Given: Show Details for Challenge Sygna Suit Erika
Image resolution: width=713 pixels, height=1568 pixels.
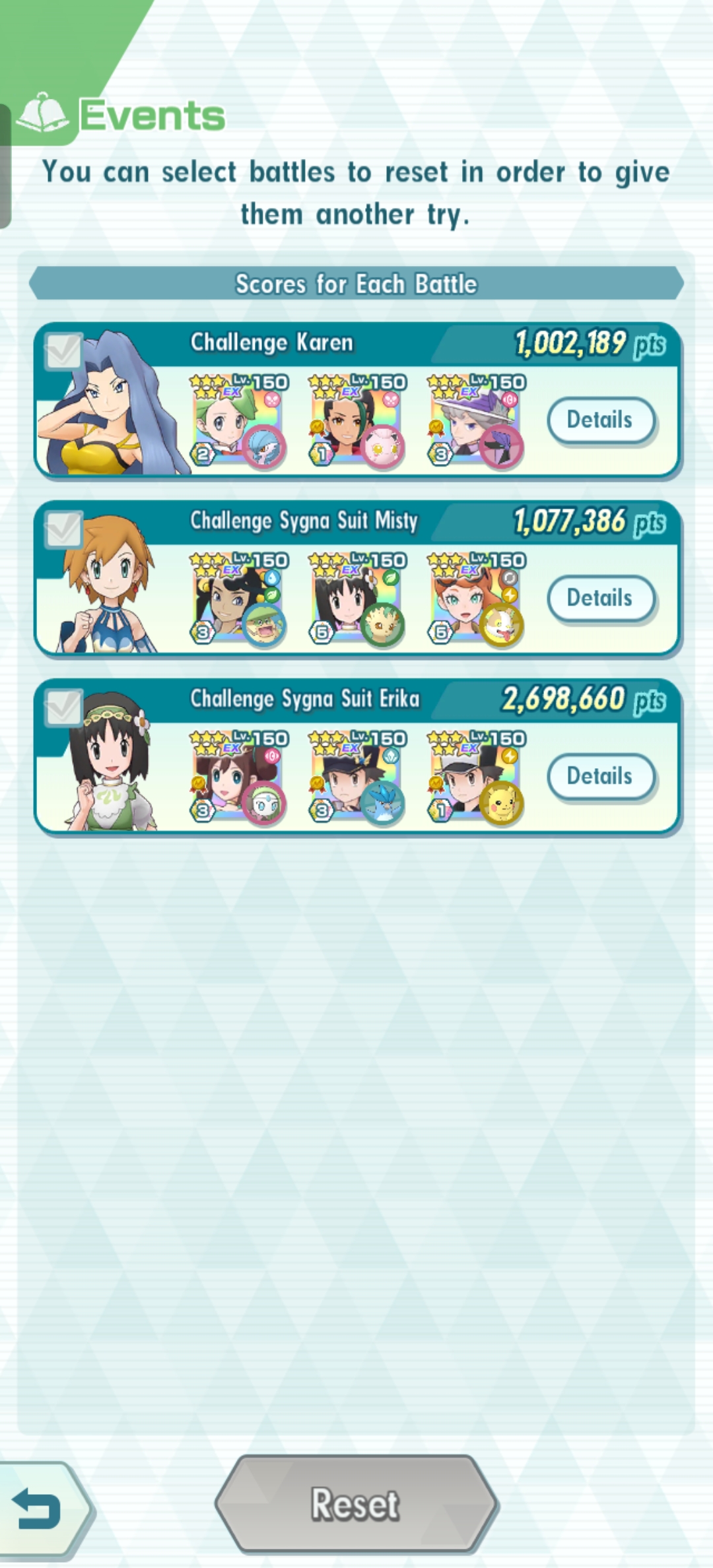Looking at the screenshot, I should point(601,776).
